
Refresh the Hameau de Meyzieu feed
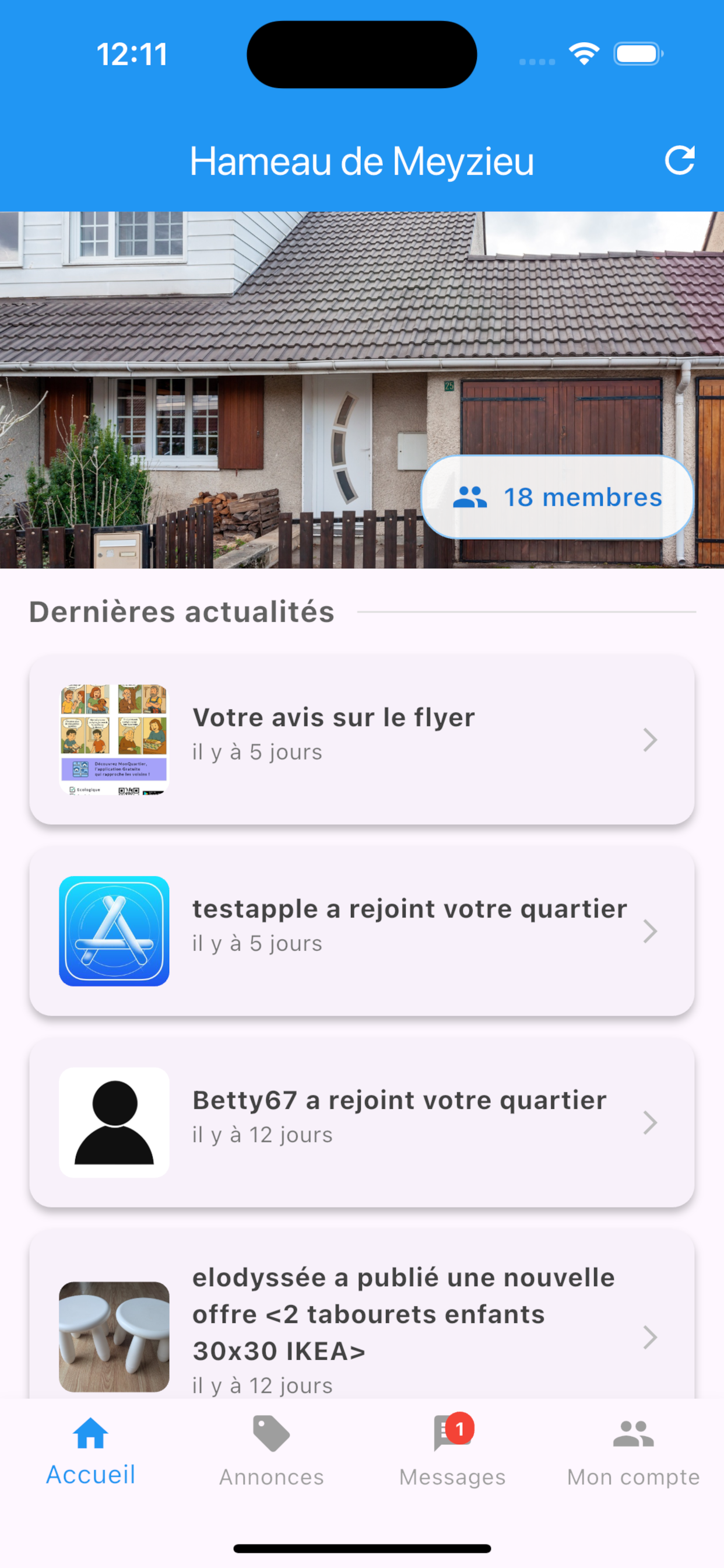point(679,160)
